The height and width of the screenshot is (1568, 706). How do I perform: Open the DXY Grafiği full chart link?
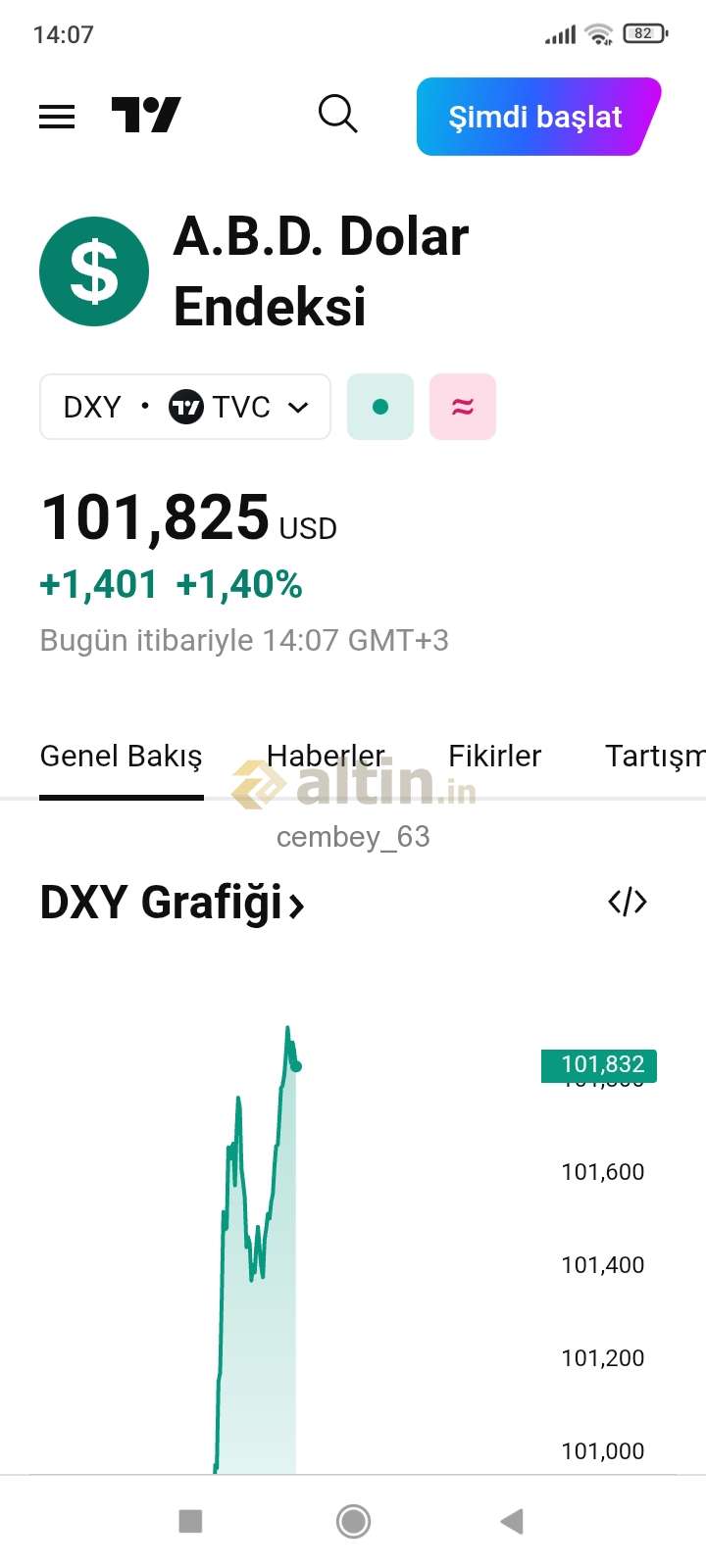tap(172, 903)
